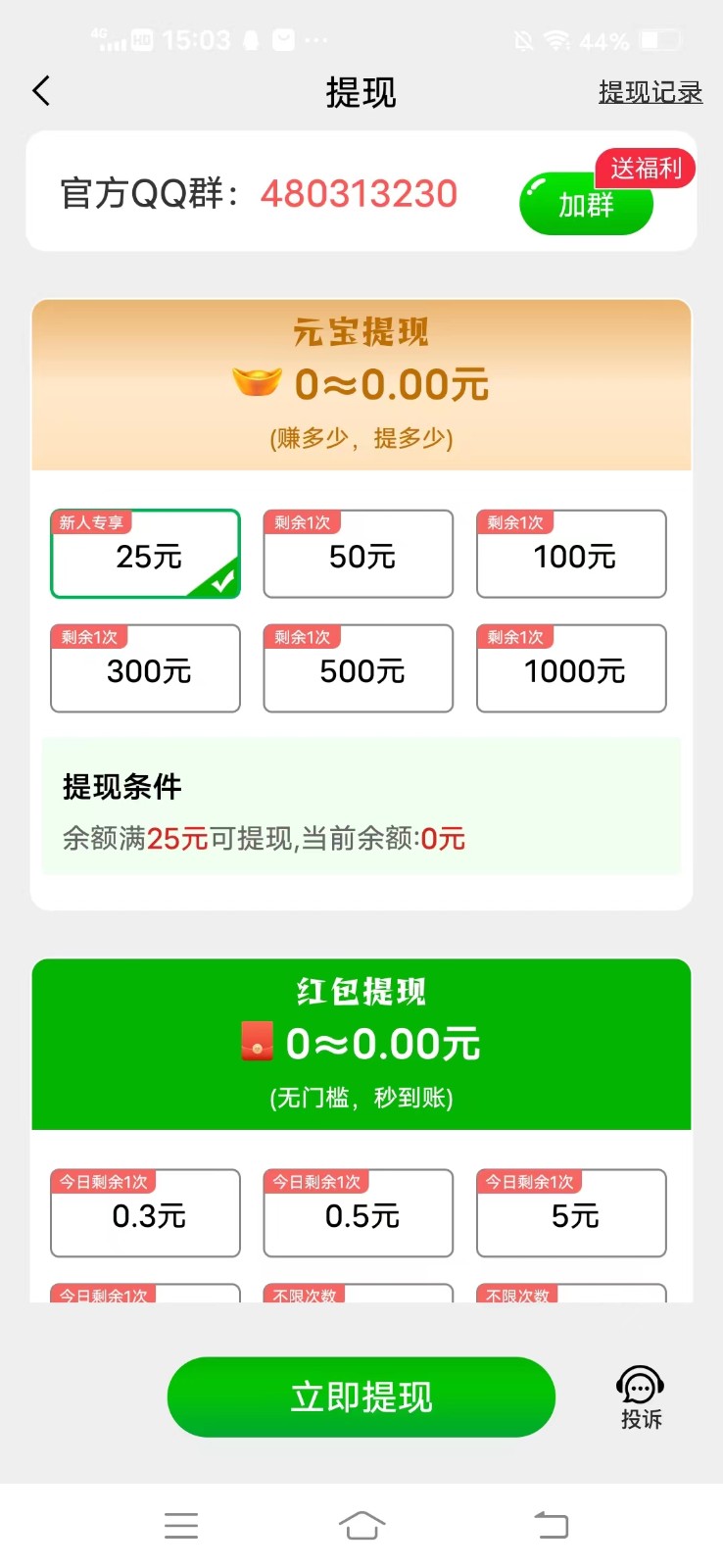
Task: Choose the 100元 withdrawal amount
Action: pos(571,555)
